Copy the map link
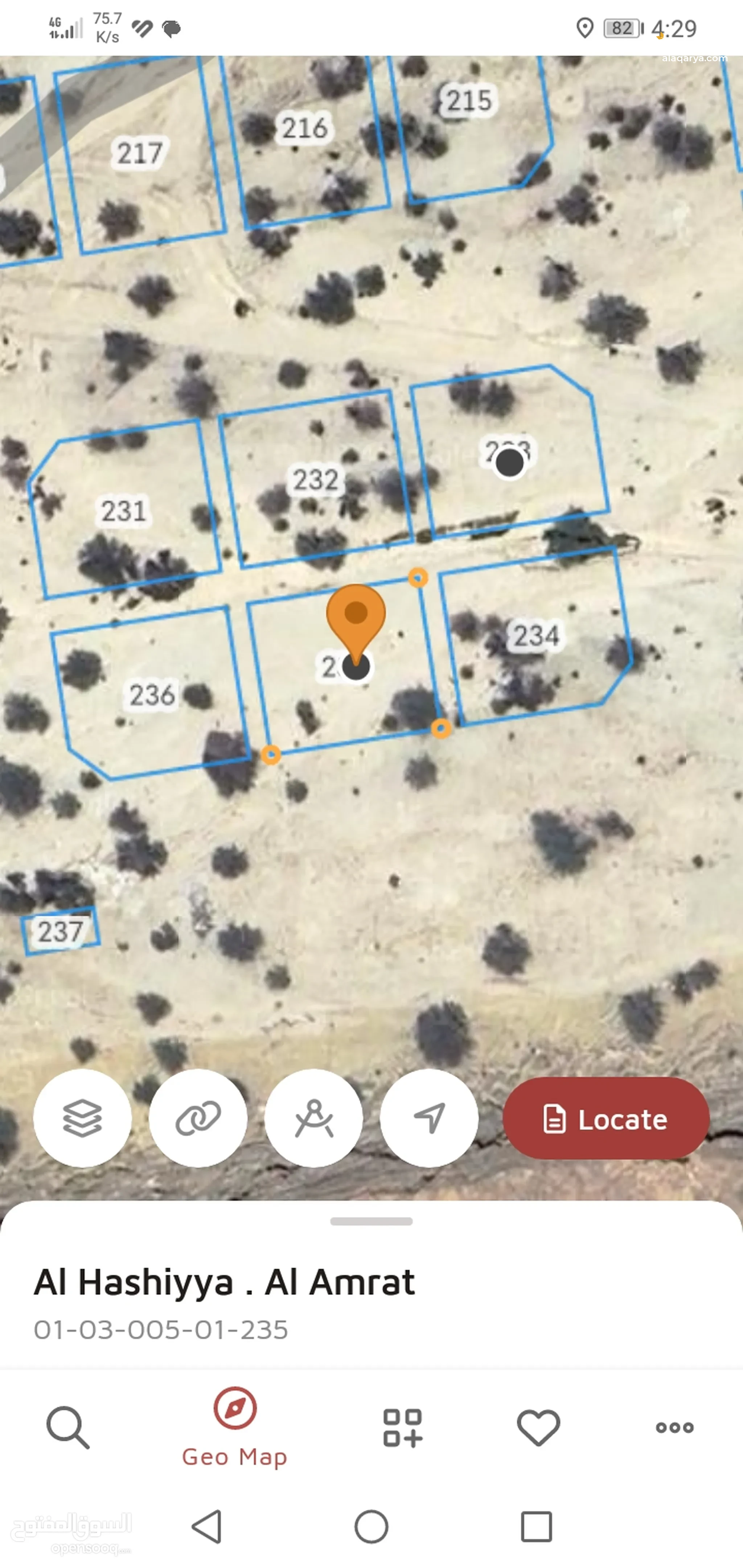Image resolution: width=743 pixels, height=1568 pixels. (x=198, y=1118)
